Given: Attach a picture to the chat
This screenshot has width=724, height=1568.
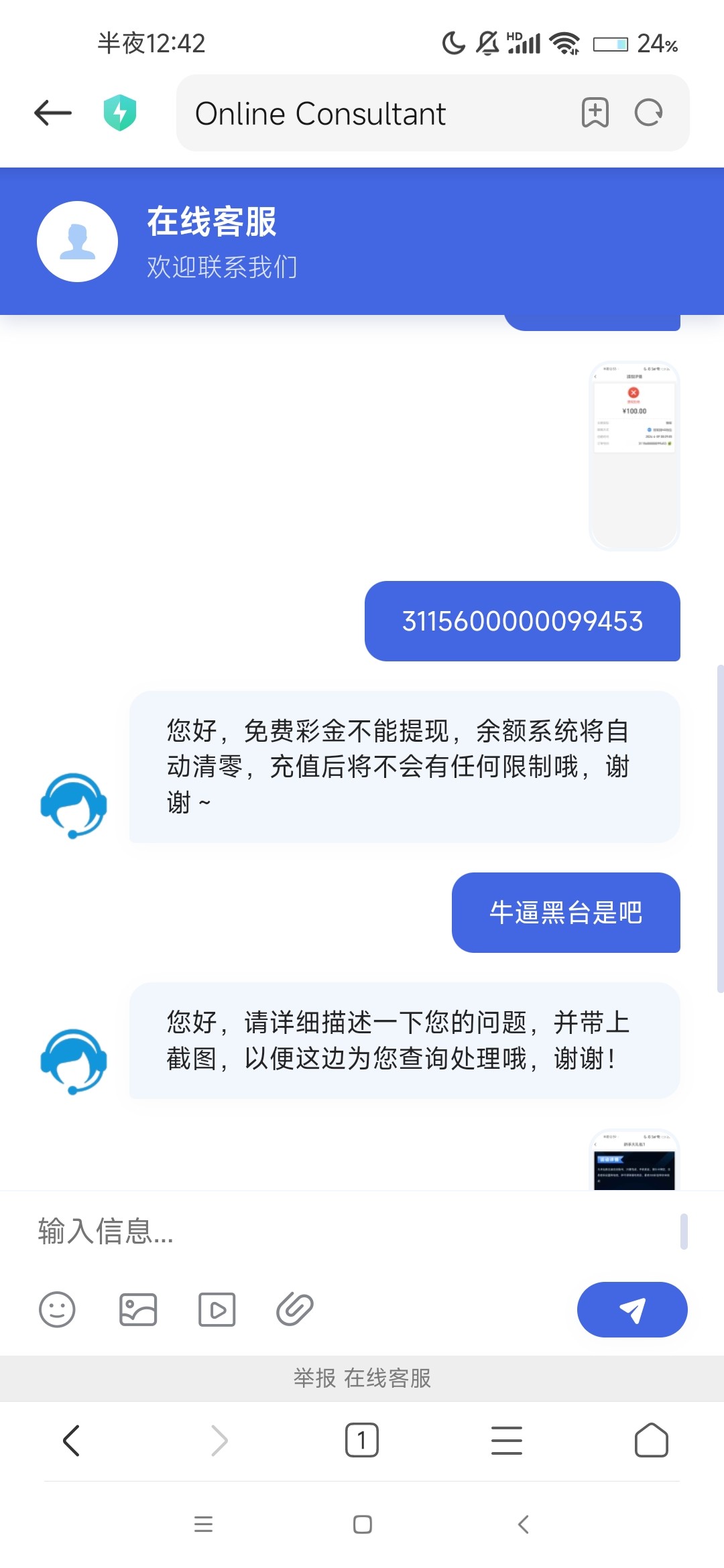Looking at the screenshot, I should 138,1309.
